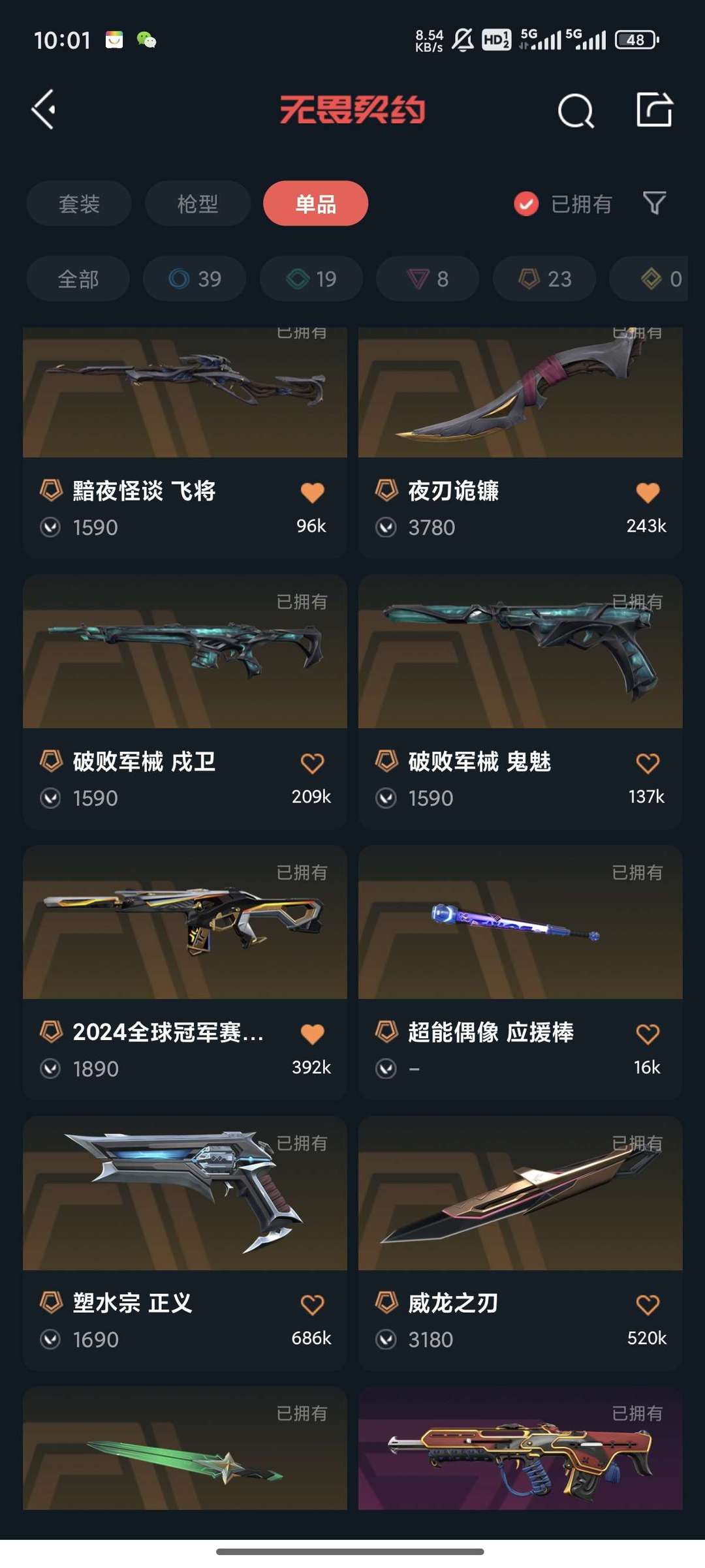Image resolution: width=705 pixels, height=1568 pixels.
Task: Select the 全部 rarity chip
Action: pos(78,279)
